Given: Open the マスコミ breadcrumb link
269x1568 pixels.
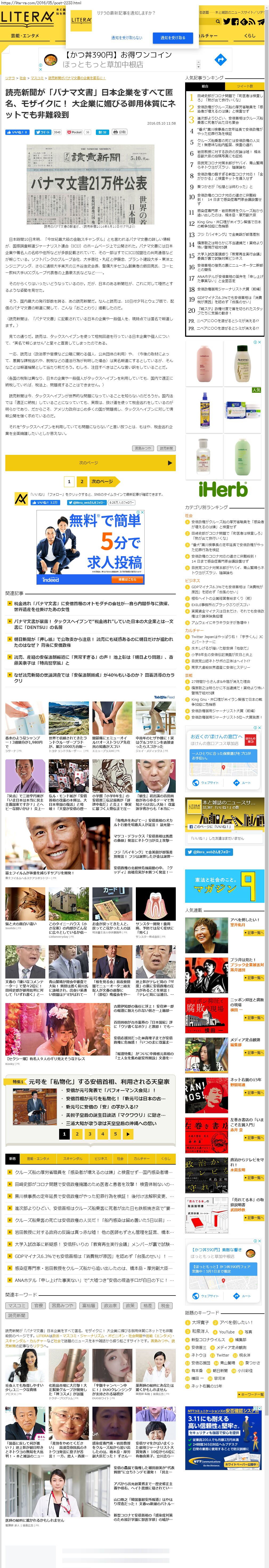Looking at the screenshot, I should click(x=37, y=78).
